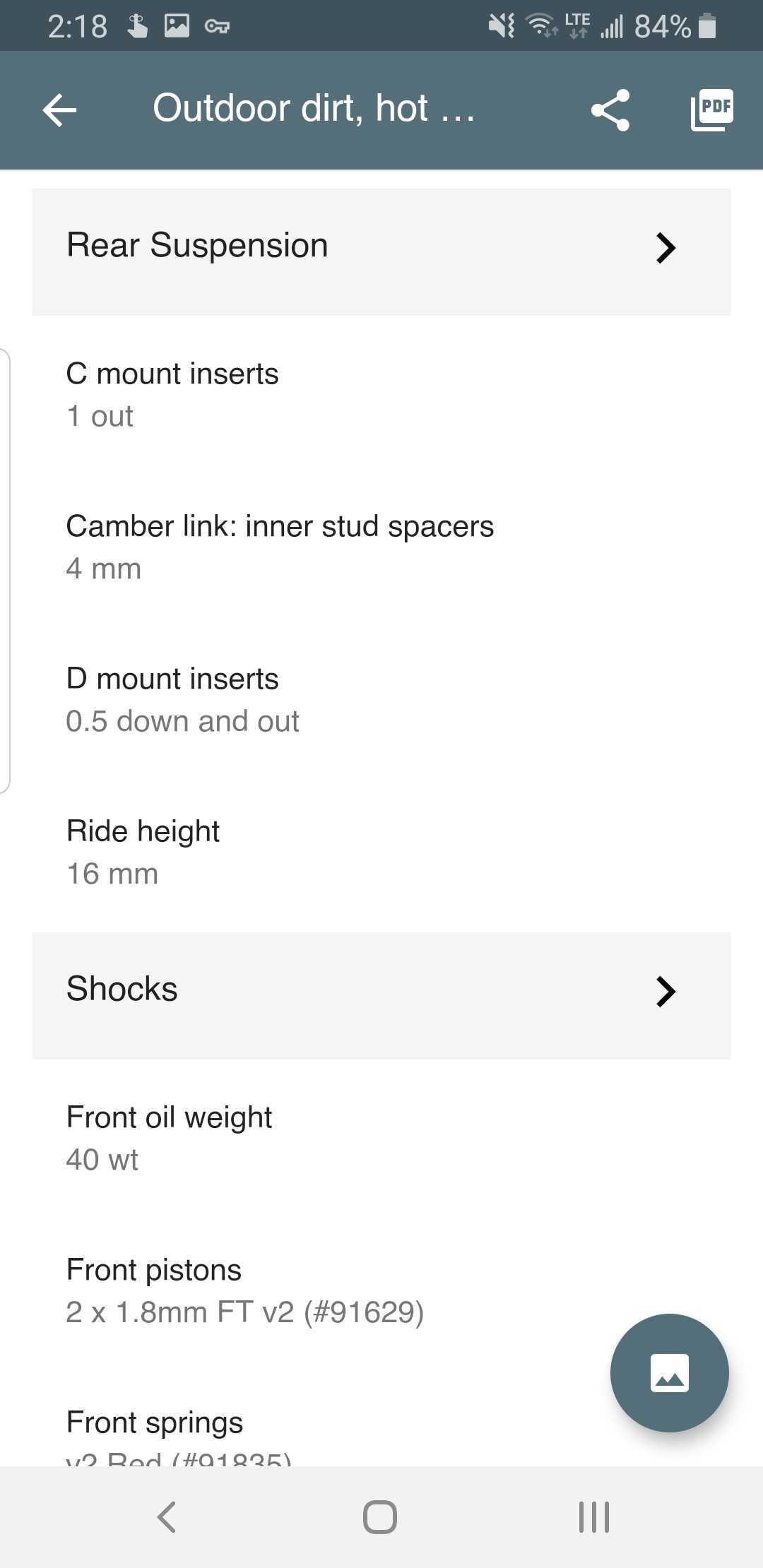Image resolution: width=763 pixels, height=1568 pixels.
Task: Tap the share icon in the toolbar
Action: [610, 109]
